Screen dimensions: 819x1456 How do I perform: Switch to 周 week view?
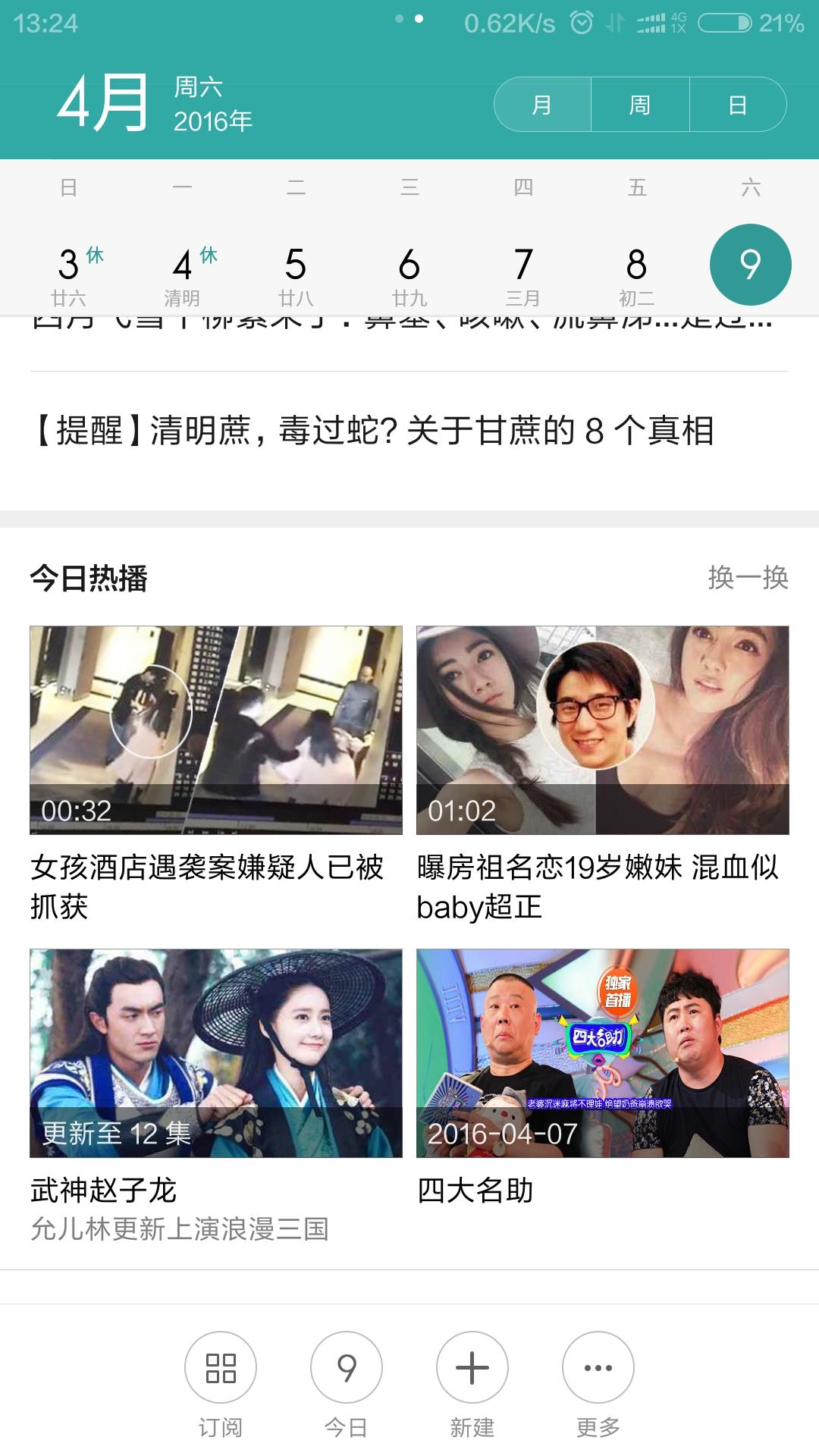point(638,105)
